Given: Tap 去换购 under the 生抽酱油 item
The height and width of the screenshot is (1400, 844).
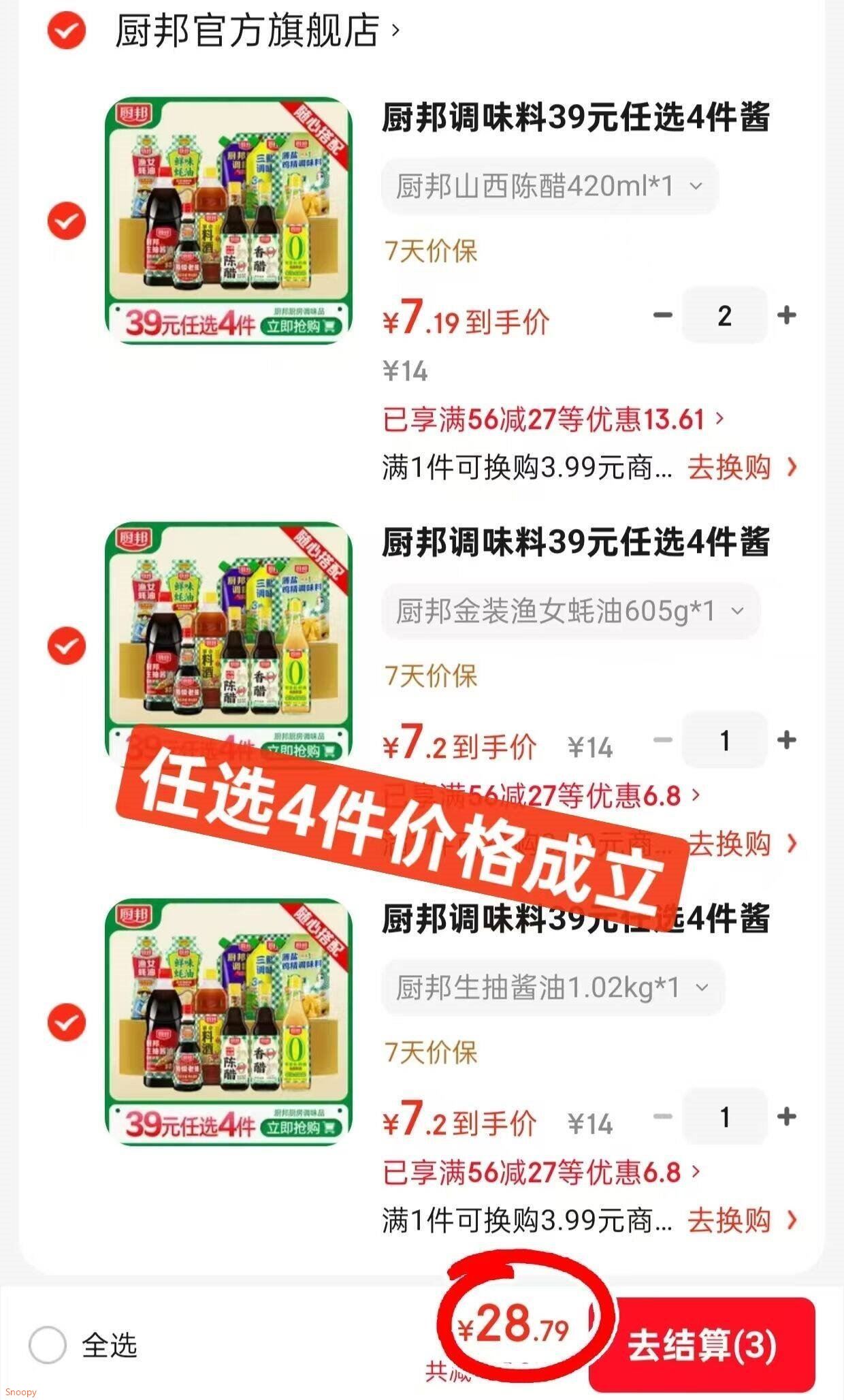Looking at the screenshot, I should [741, 1220].
